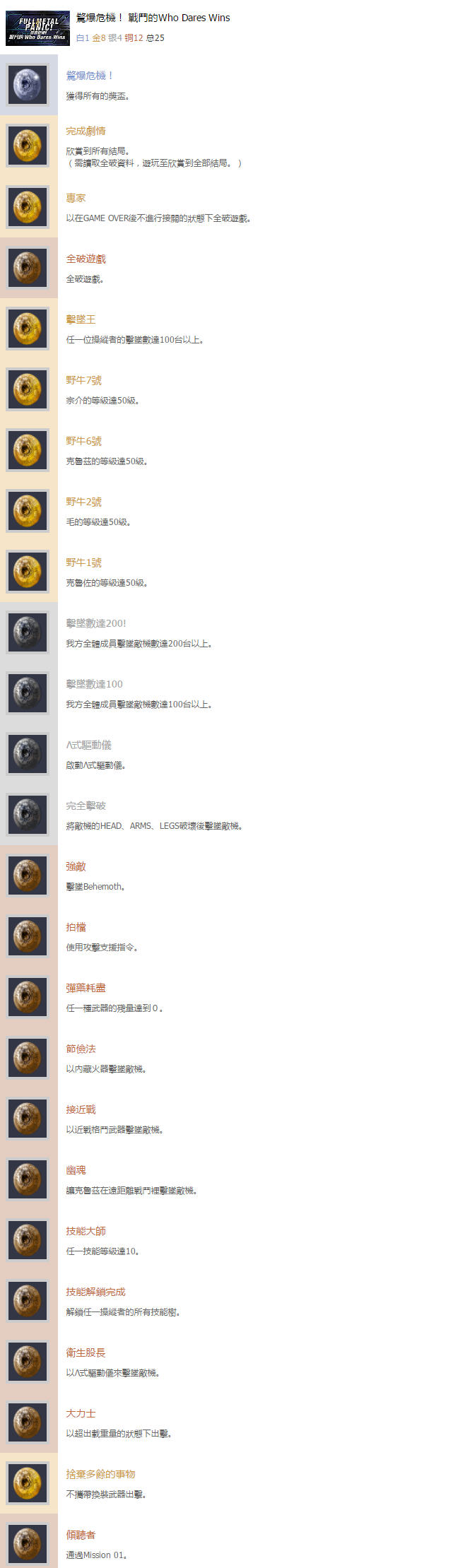465x1568 pixels.
Task: Open the 野牛1號 trophy row
Action: pos(83,562)
